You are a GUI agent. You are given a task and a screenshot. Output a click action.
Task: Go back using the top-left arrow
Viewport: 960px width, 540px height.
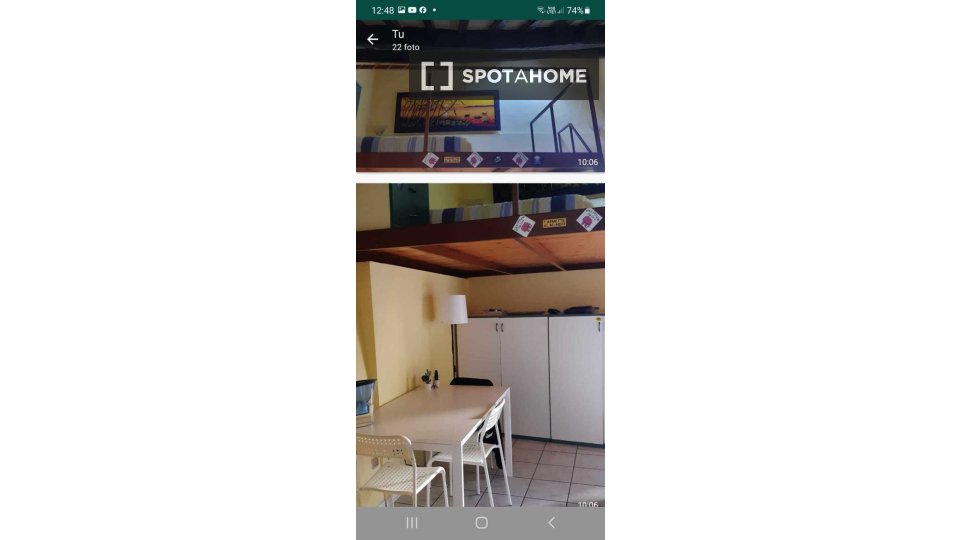click(373, 40)
